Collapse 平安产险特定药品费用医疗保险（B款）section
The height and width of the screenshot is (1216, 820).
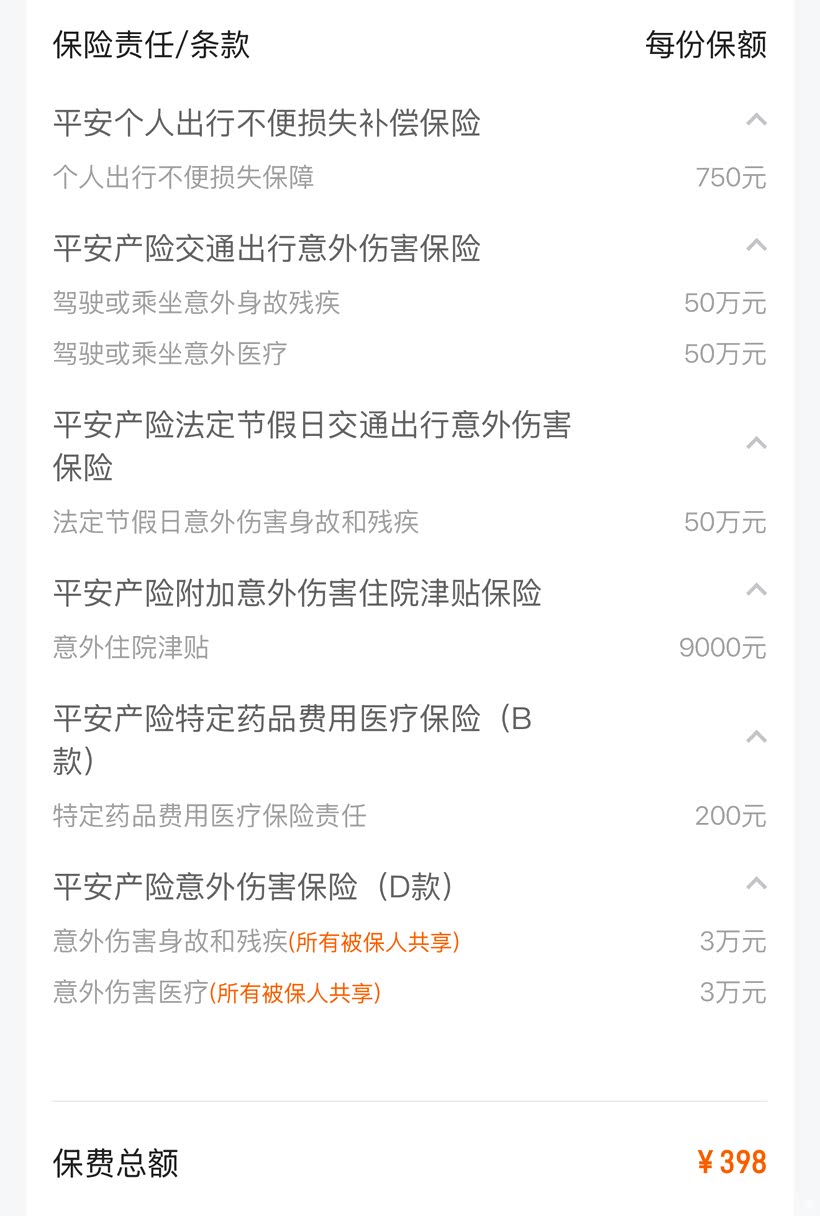point(756,737)
